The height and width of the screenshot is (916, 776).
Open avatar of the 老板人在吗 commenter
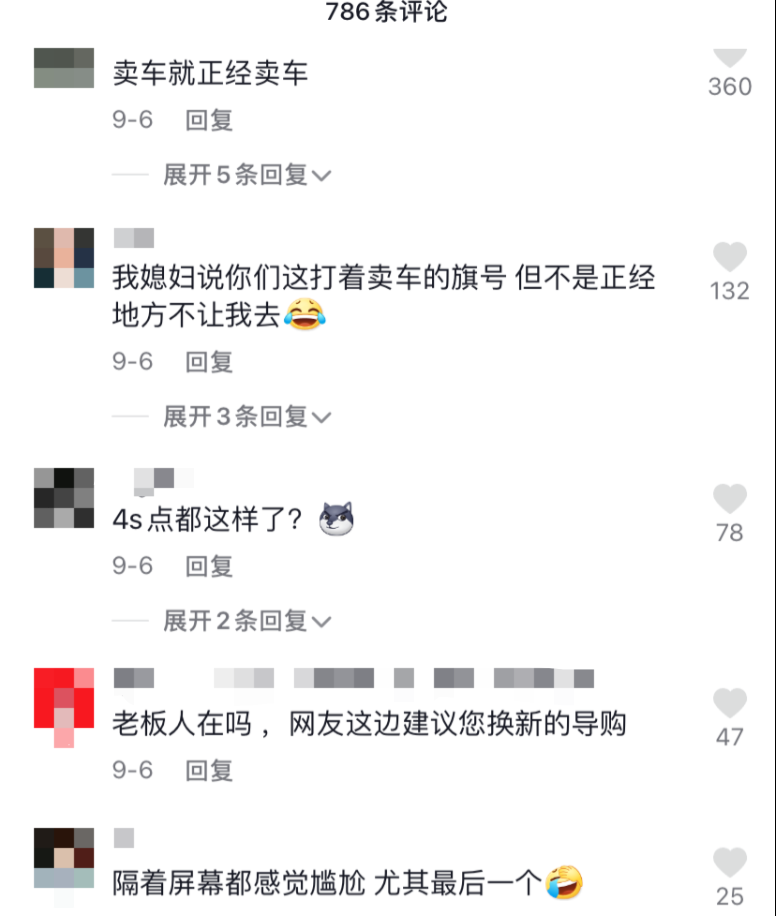click(64, 707)
